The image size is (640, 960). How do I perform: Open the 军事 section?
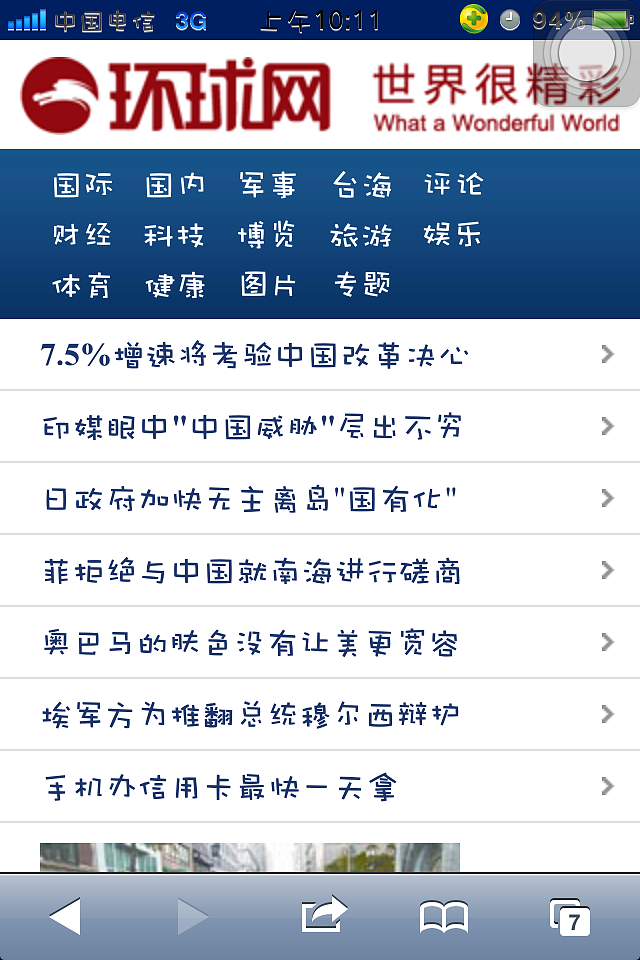[267, 185]
